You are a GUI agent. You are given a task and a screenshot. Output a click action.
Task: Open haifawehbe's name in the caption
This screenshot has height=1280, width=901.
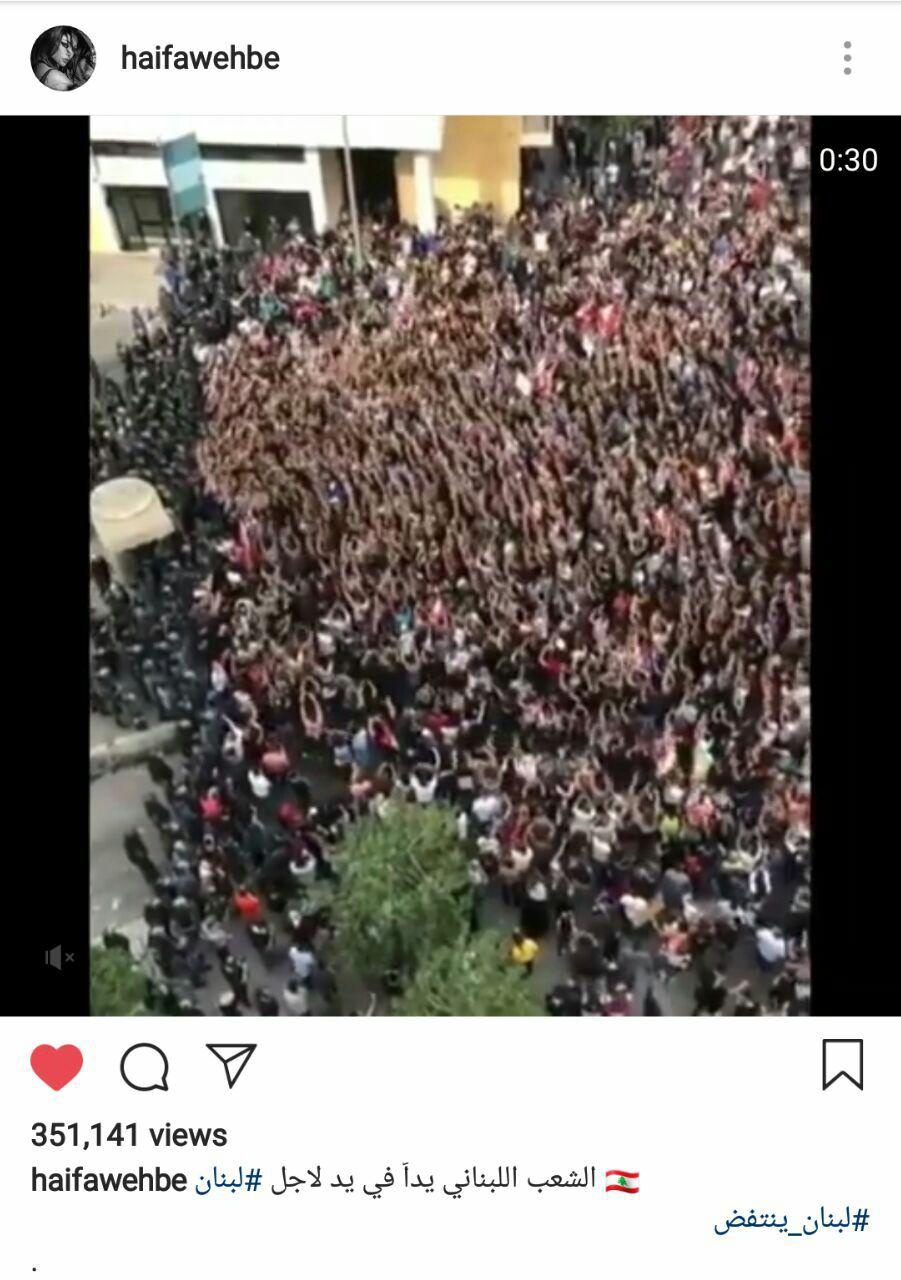(109, 1181)
